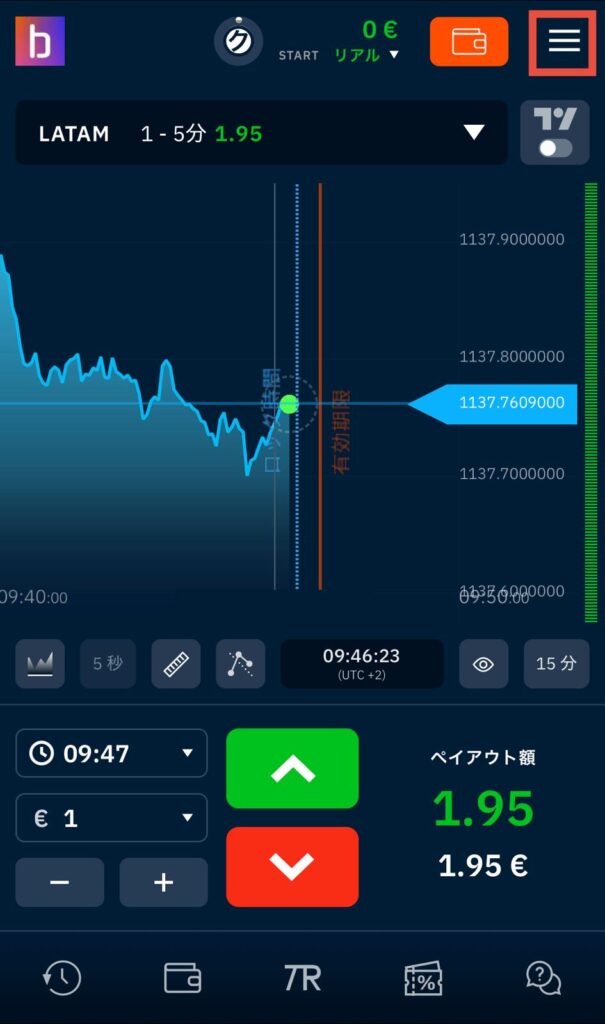
Task: Open the indicators tool
Action: (x=240, y=664)
